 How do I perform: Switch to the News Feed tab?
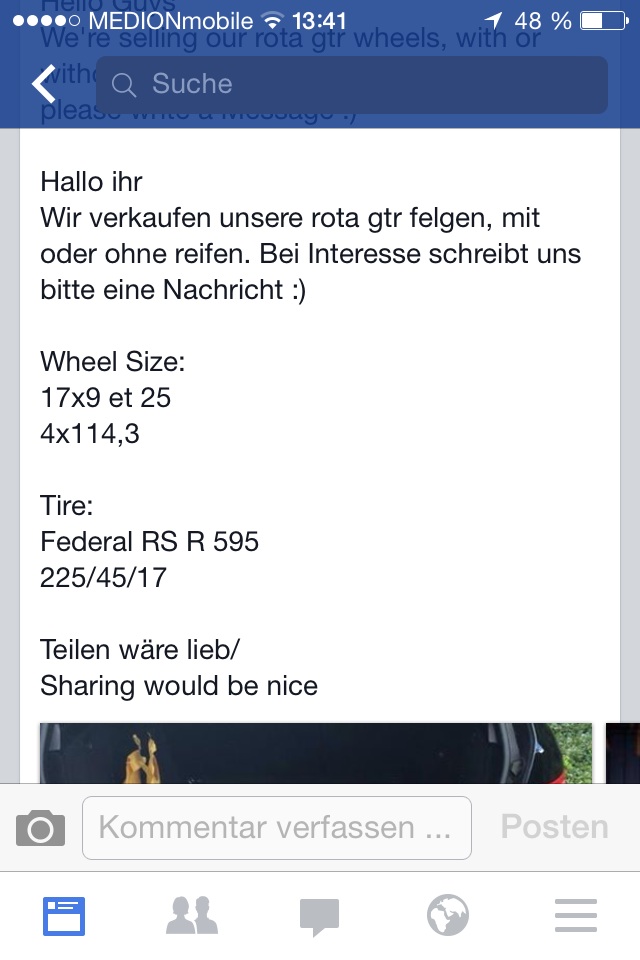tap(64, 916)
